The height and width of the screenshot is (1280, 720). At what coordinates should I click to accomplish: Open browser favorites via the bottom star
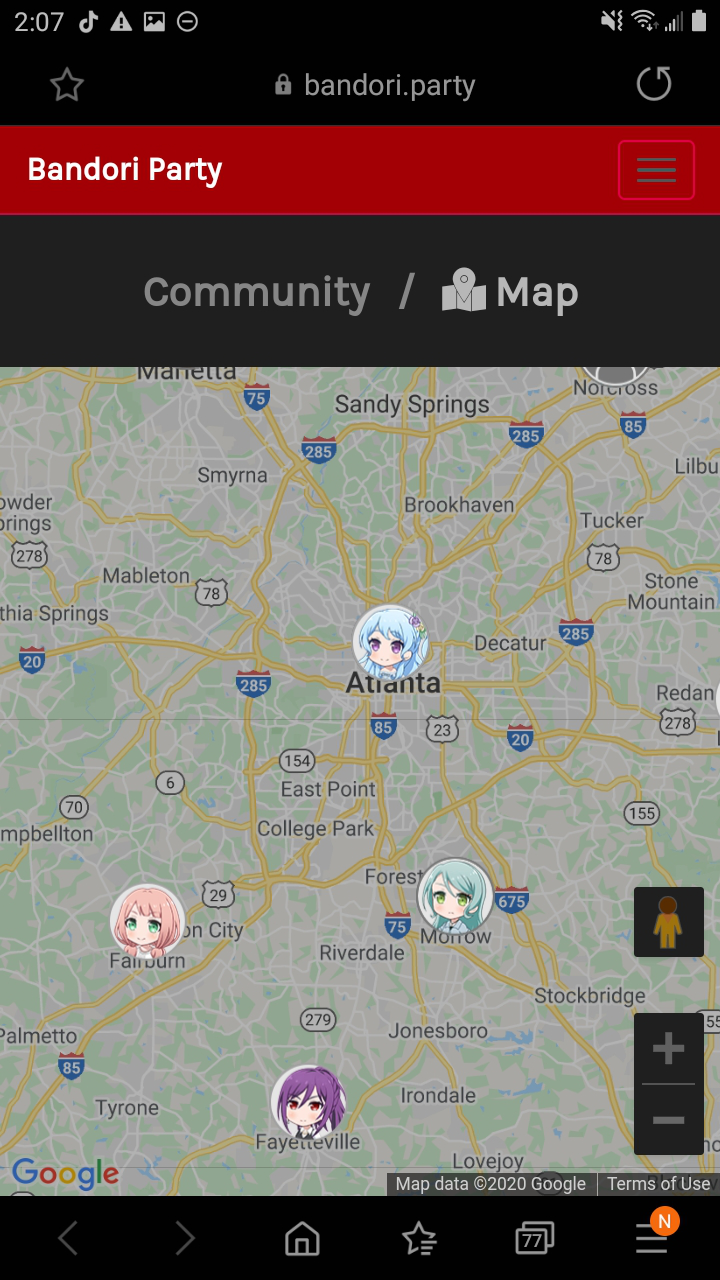[418, 1238]
